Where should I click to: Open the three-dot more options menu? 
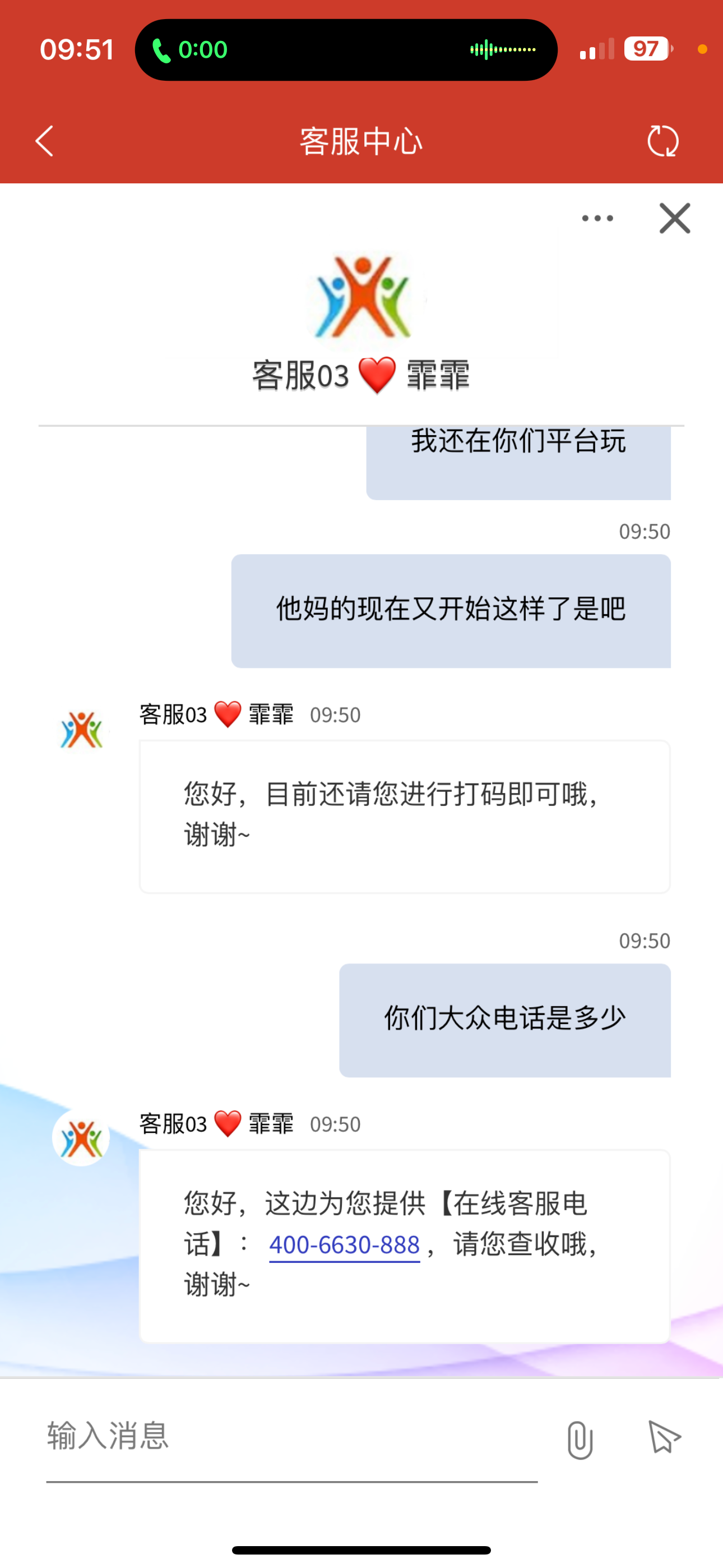coord(597,218)
